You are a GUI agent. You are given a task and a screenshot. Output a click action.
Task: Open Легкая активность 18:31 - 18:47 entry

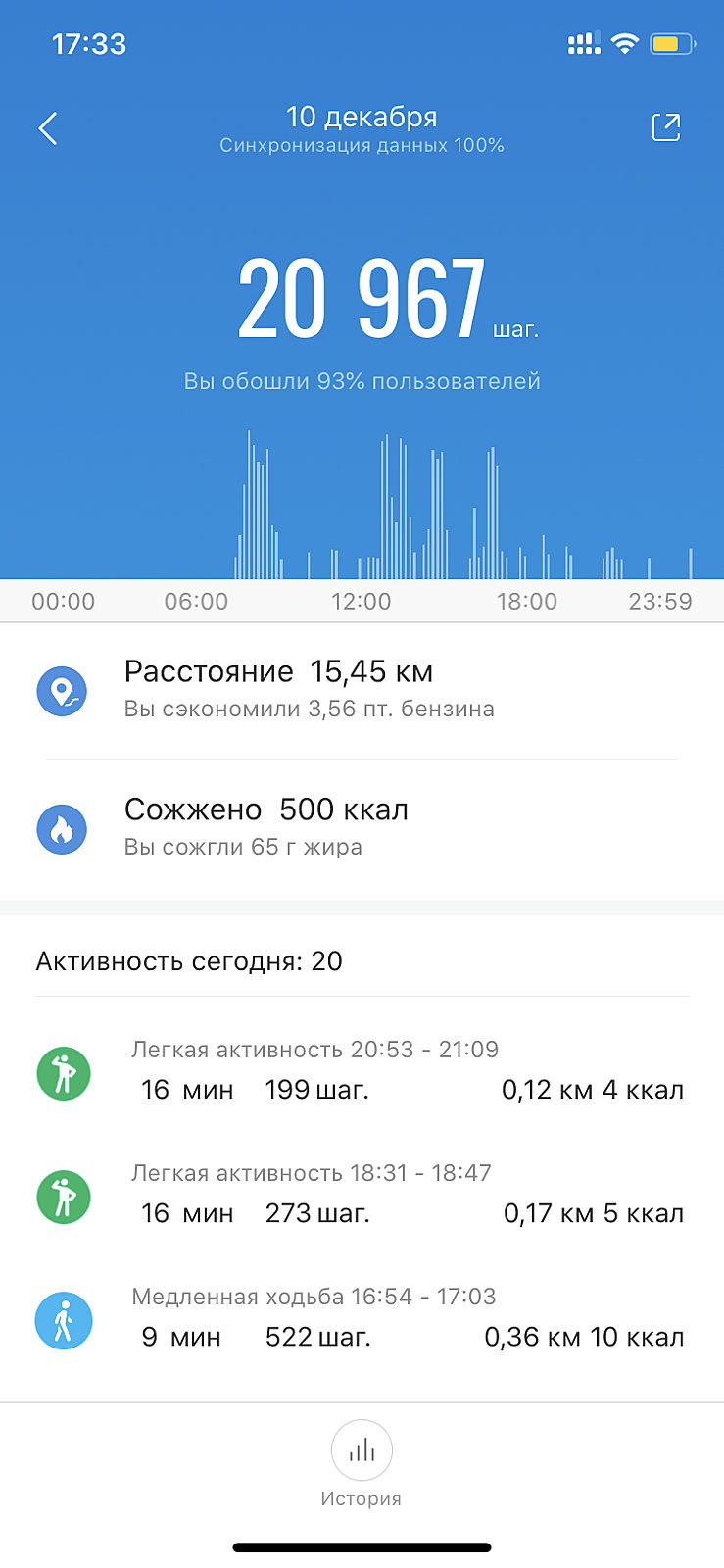click(362, 1195)
